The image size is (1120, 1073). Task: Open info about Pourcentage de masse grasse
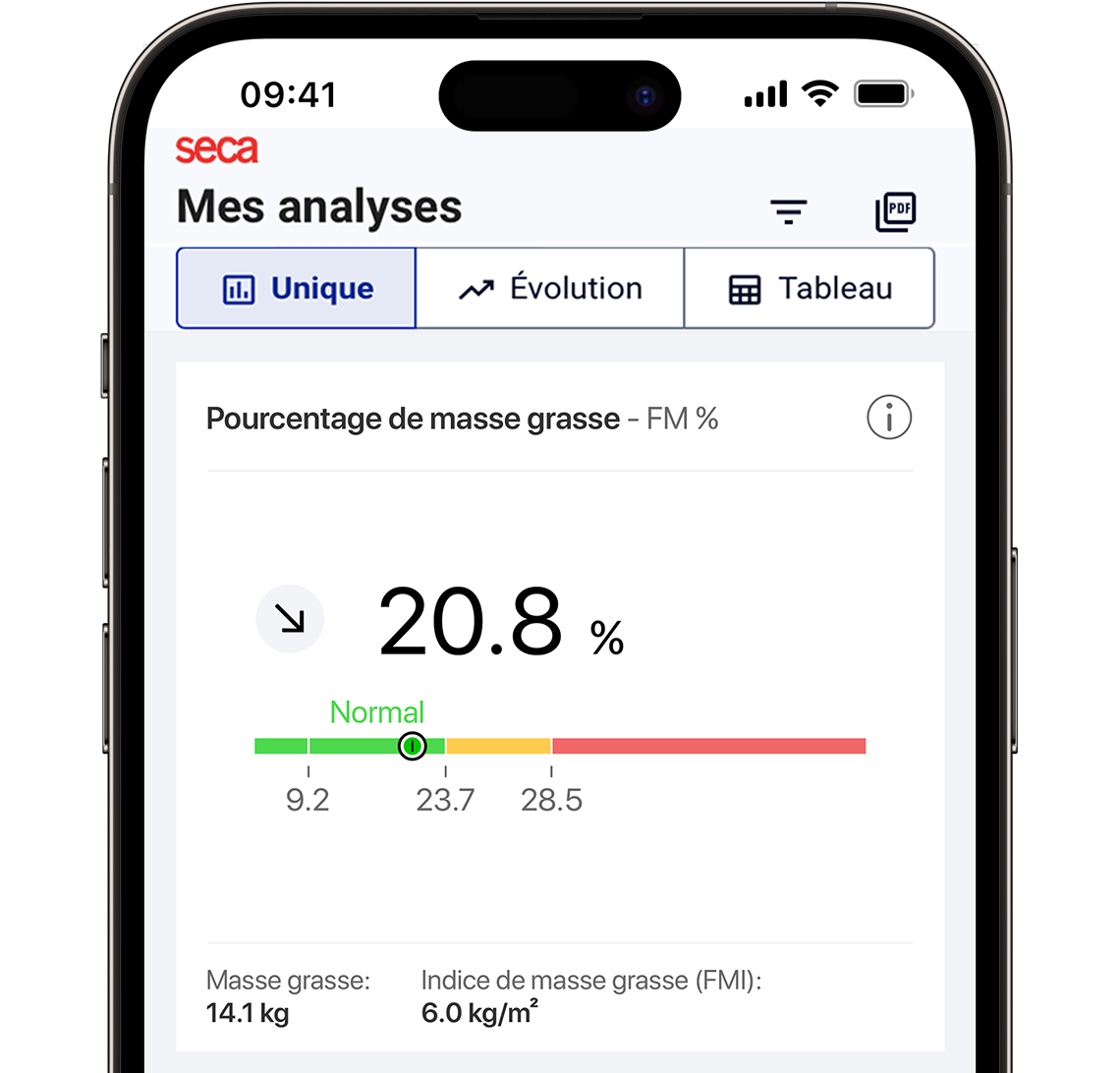tap(889, 419)
